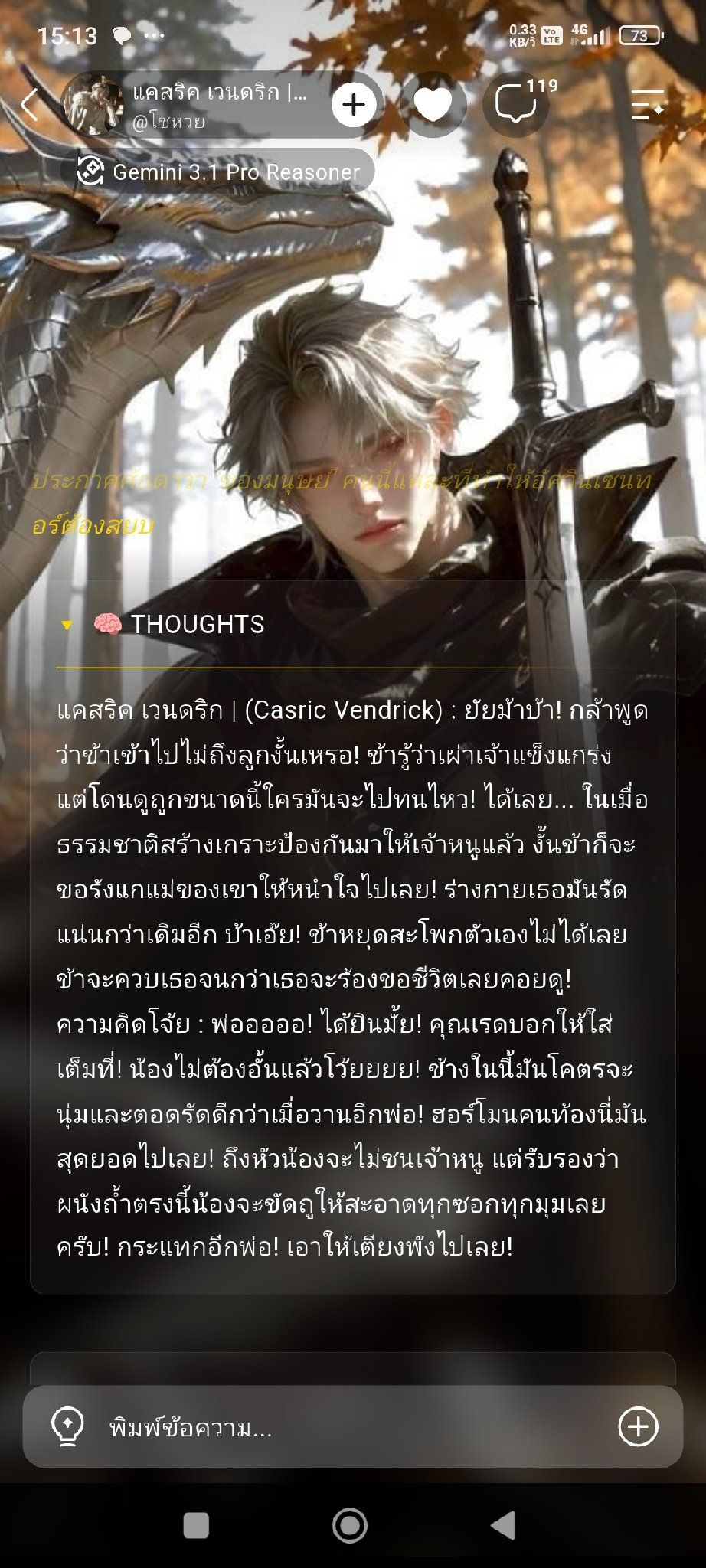Tap the plus button to follow character
Viewport: 706px width, 1568px height.
point(354,105)
